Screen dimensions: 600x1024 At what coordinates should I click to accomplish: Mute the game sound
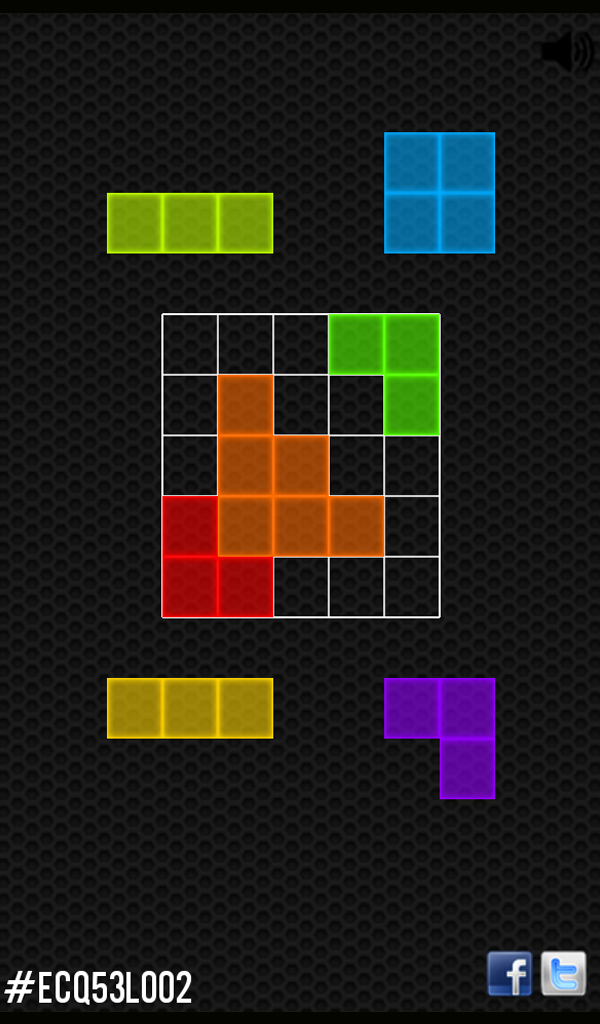(x=567, y=51)
